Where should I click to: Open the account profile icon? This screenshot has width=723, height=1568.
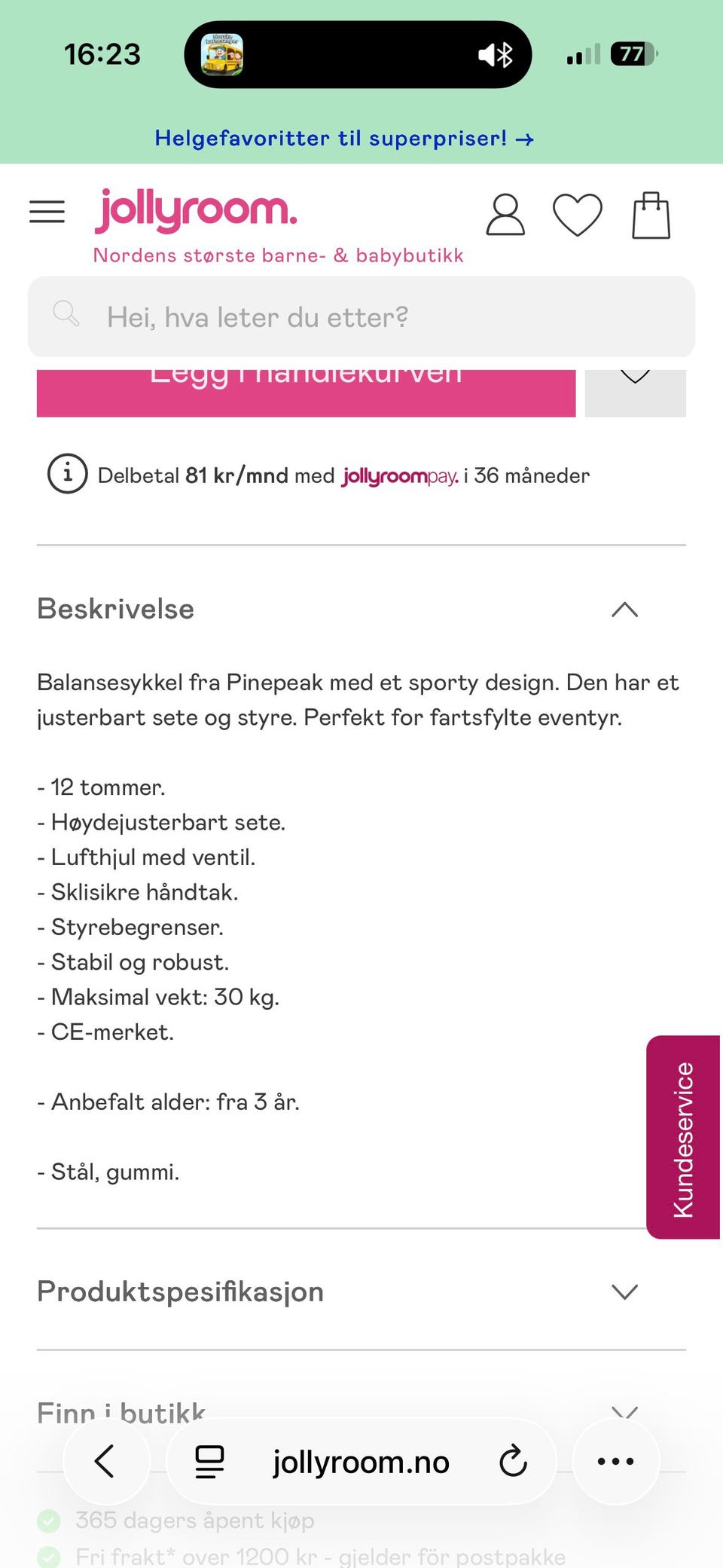(x=505, y=215)
